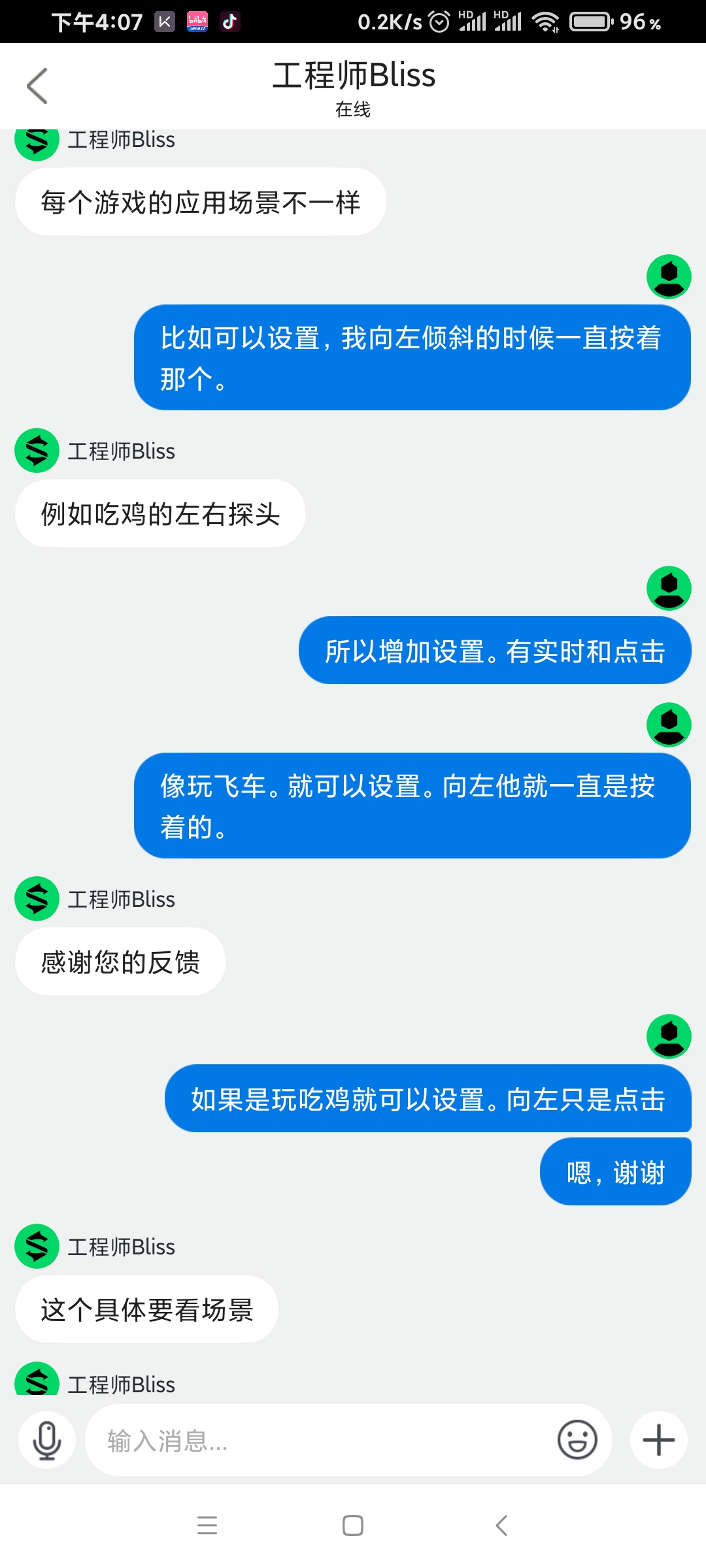Tap the system navigation back button

point(501,1526)
